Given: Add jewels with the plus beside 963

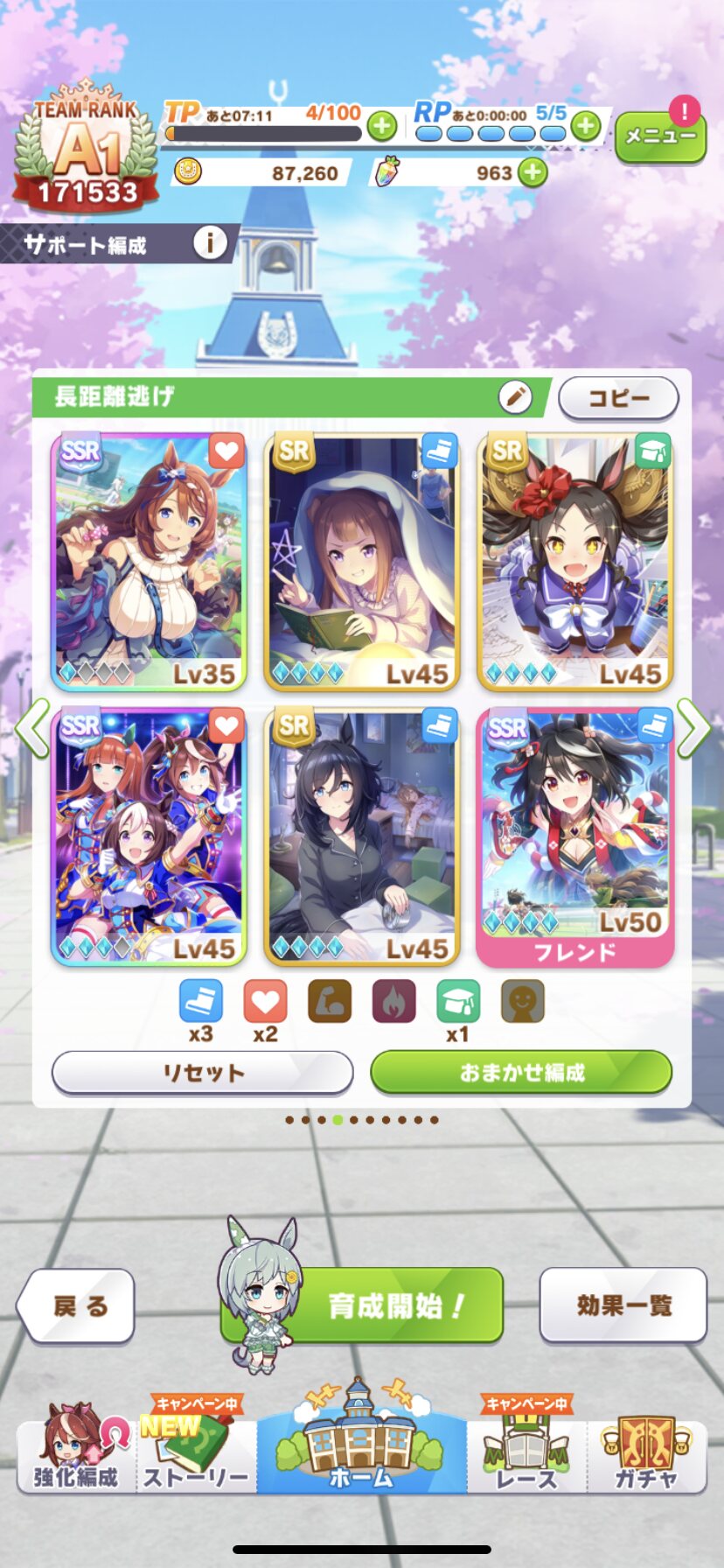Looking at the screenshot, I should point(533,172).
